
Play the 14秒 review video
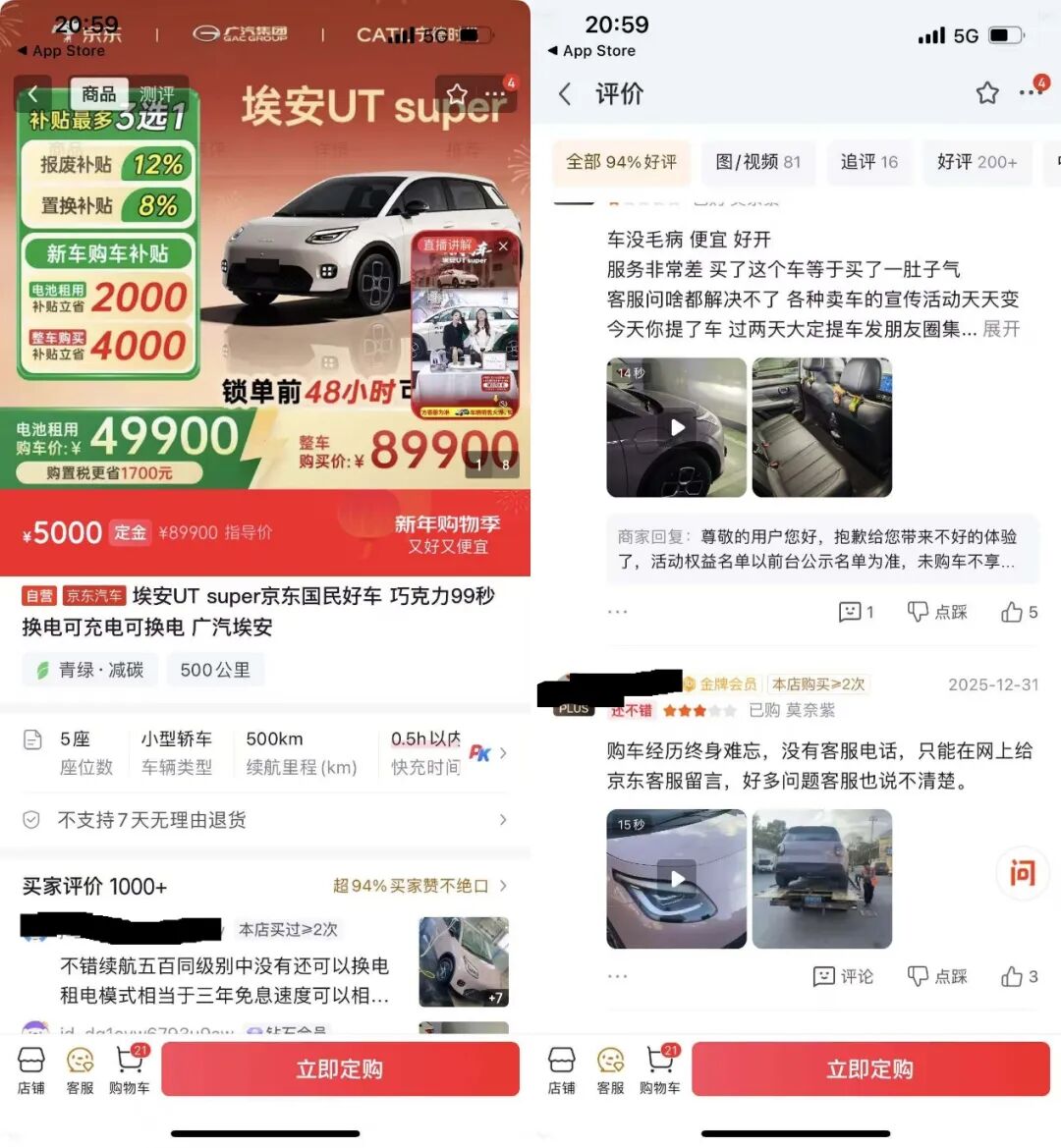click(677, 427)
